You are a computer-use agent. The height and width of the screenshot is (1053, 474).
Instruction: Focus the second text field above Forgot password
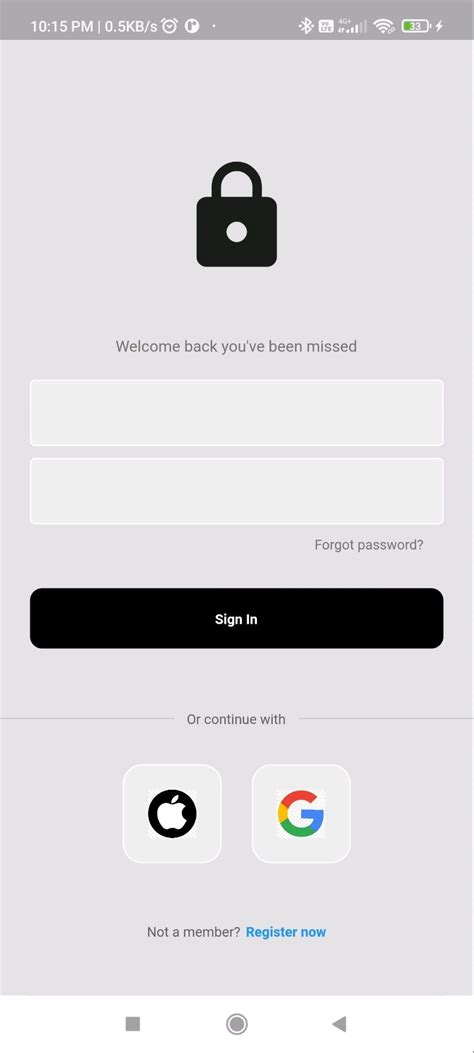tap(236, 491)
